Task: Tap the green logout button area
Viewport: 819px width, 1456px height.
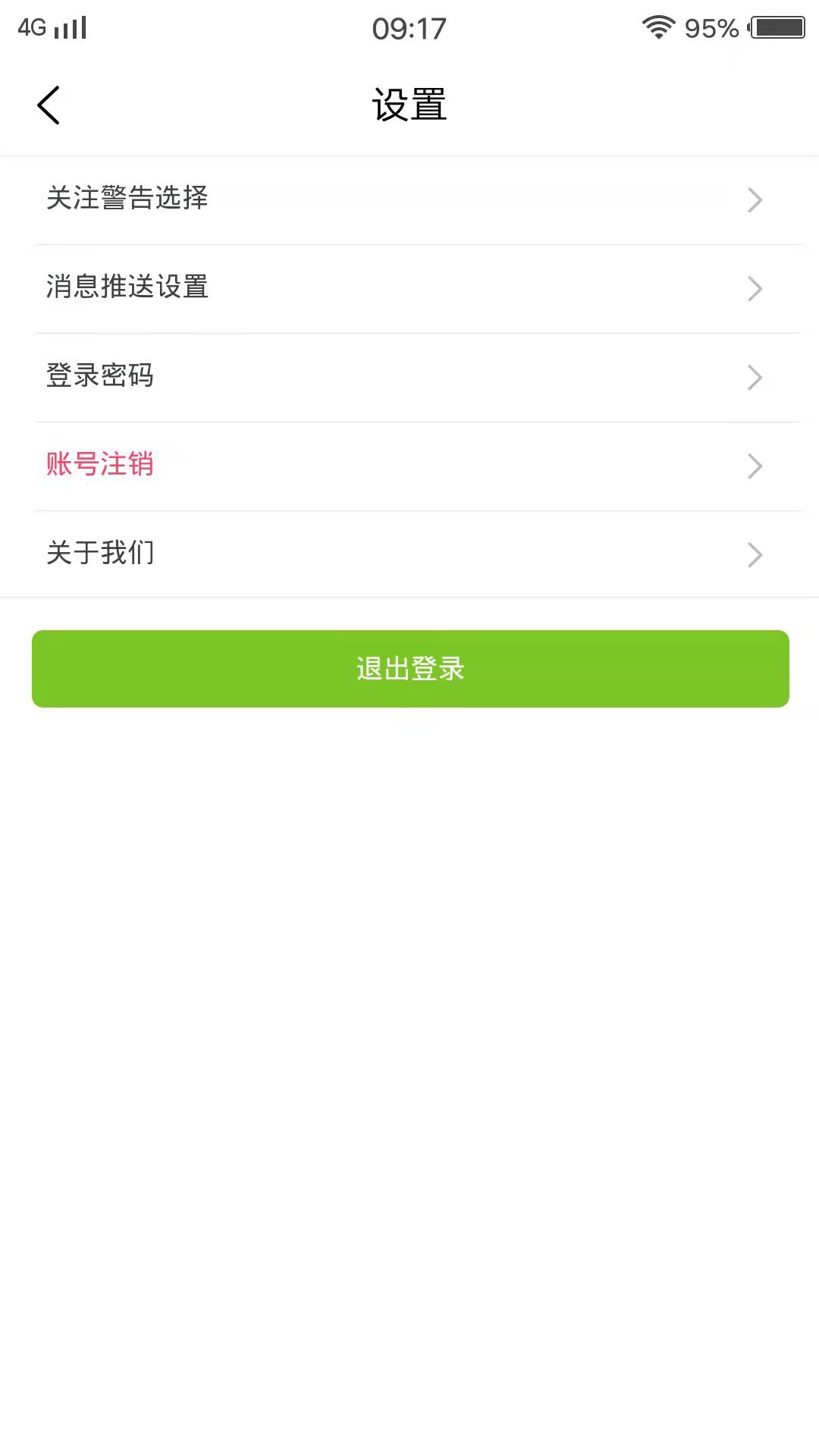Action: (409, 668)
